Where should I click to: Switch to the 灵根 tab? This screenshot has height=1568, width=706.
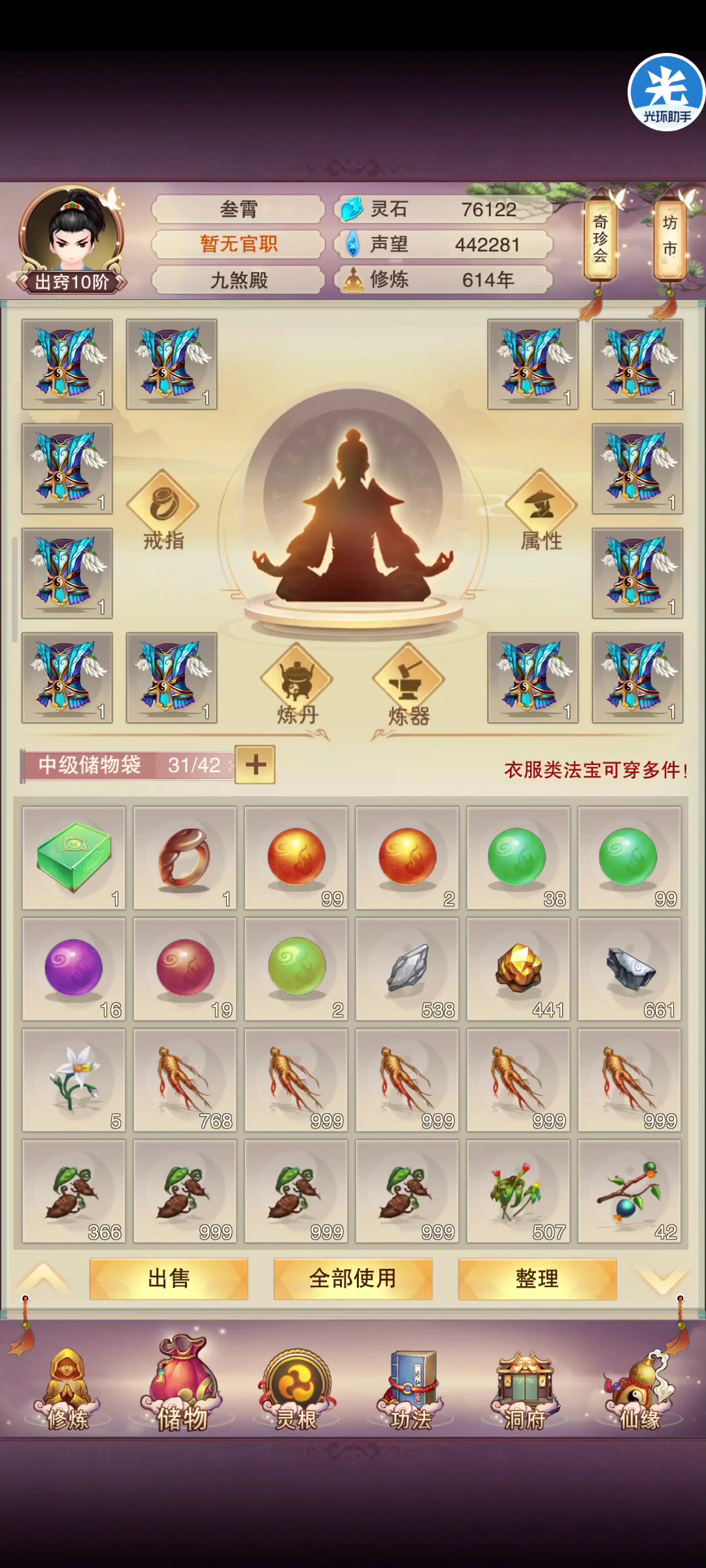tap(297, 1389)
